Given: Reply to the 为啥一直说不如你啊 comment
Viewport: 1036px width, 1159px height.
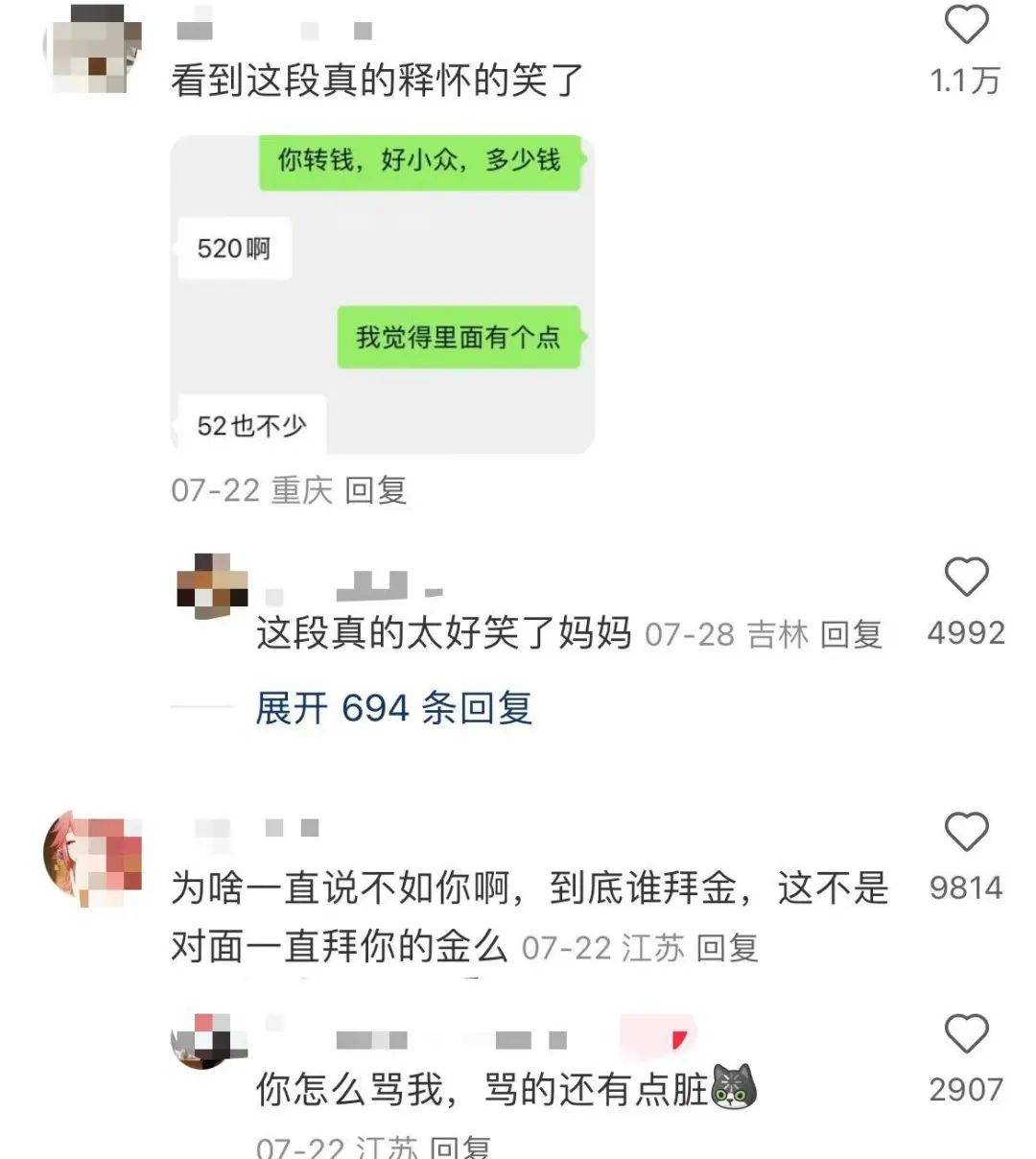Looking at the screenshot, I should tap(726, 948).
